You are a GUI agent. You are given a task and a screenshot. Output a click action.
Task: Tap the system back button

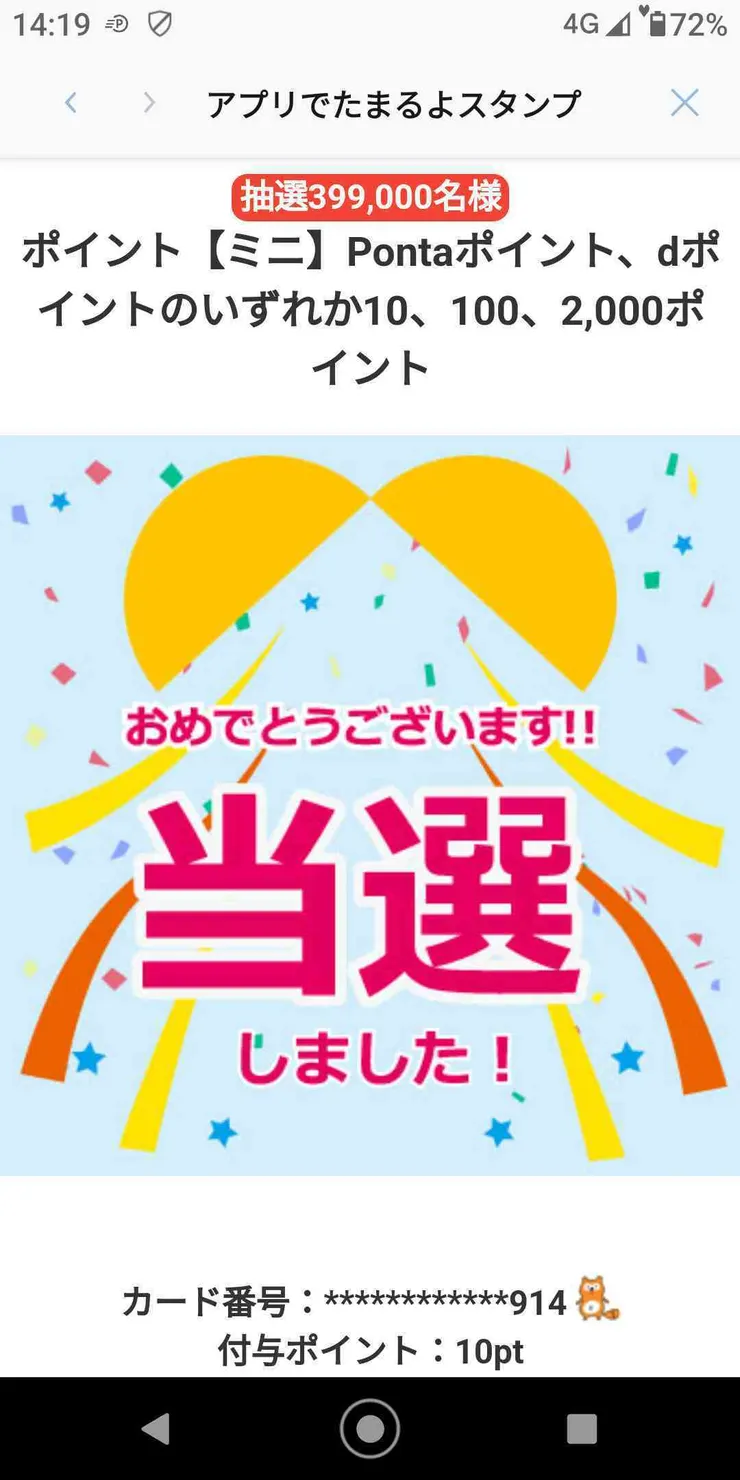[x=156, y=1429]
